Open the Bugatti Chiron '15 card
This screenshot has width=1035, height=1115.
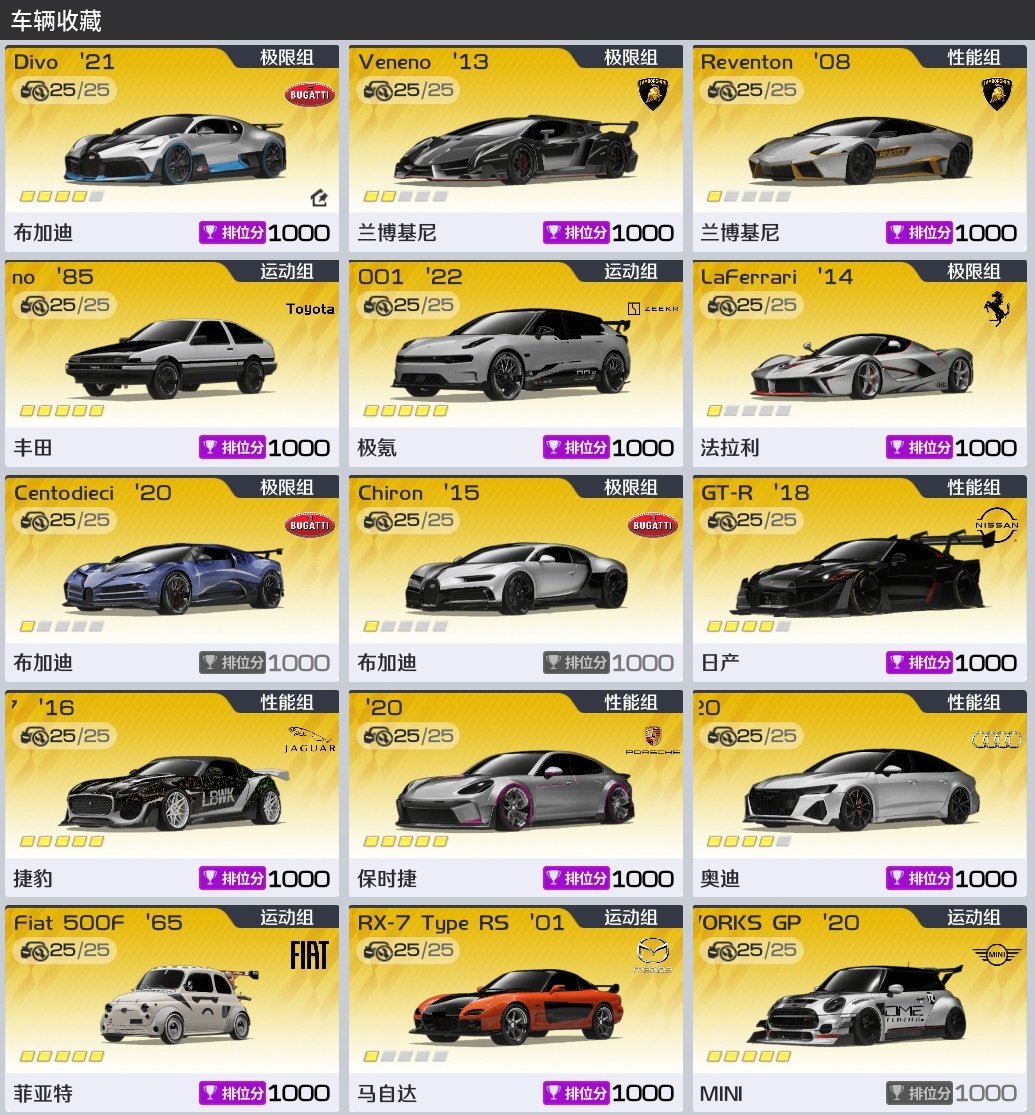515,580
